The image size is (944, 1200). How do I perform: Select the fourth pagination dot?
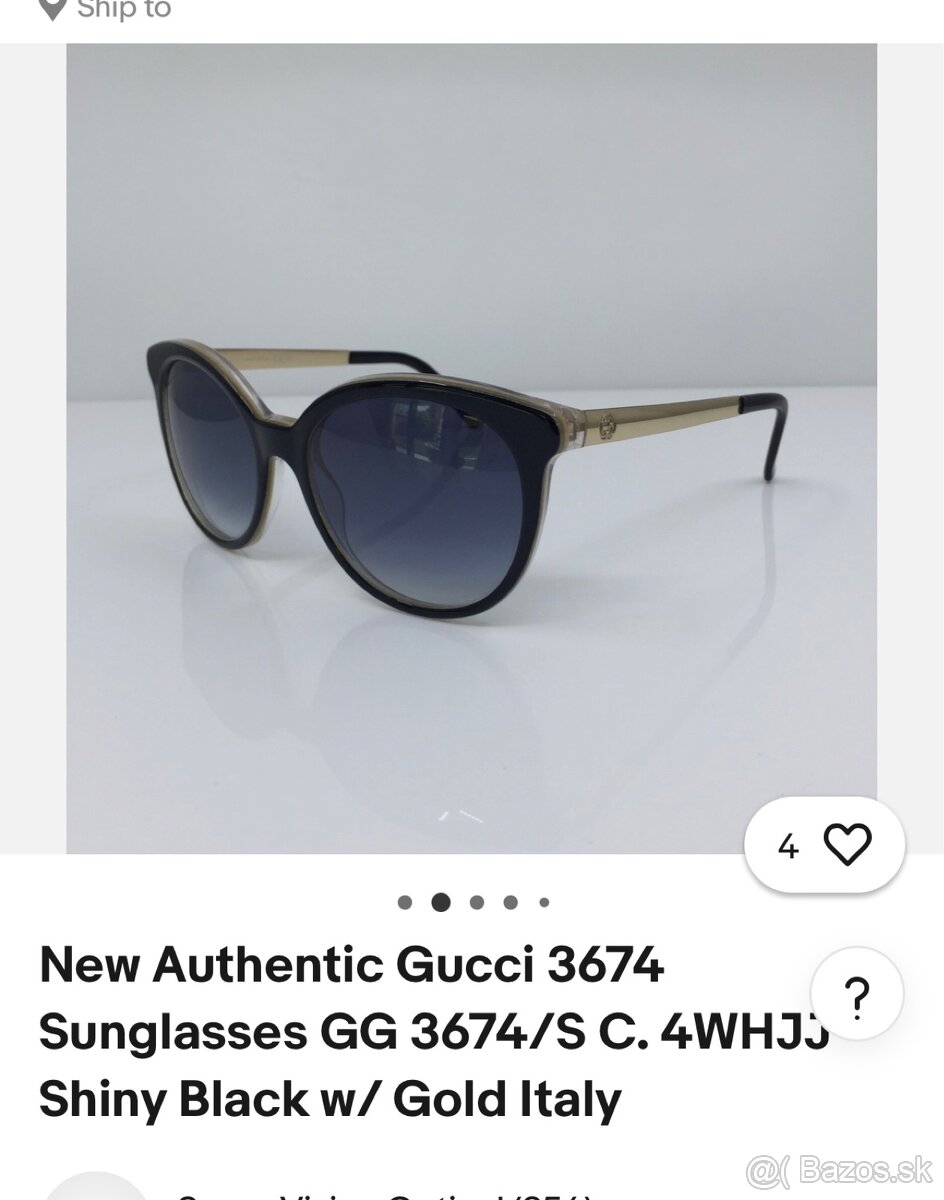pyautogui.click(x=509, y=903)
